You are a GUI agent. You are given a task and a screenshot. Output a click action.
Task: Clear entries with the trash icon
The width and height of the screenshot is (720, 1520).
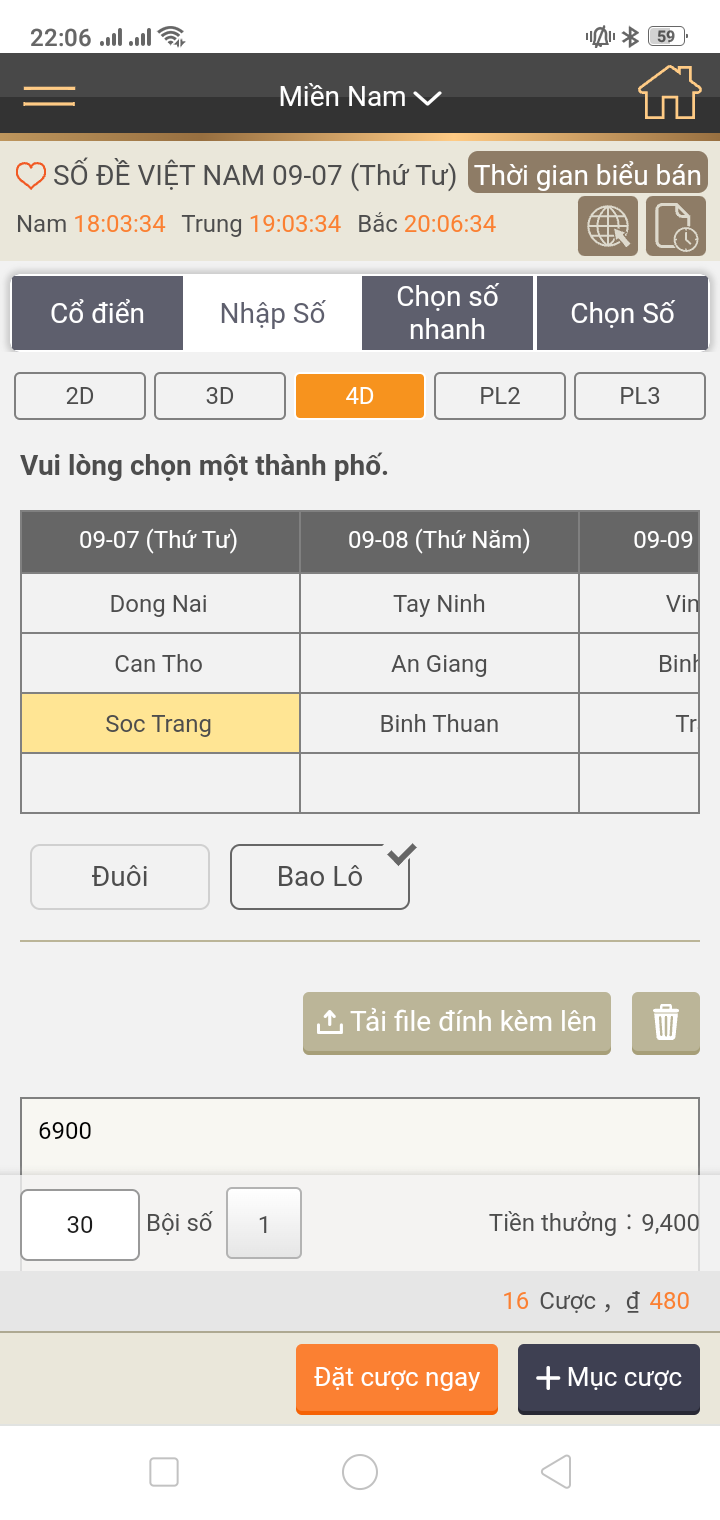coord(666,1022)
